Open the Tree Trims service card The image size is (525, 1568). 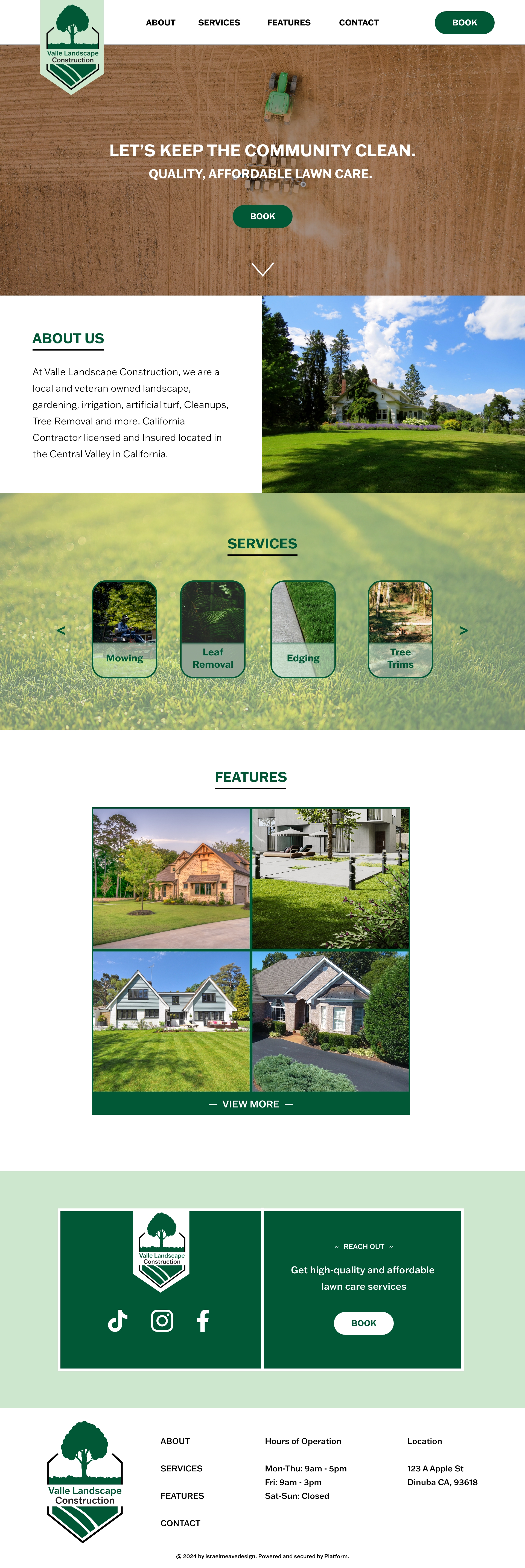click(x=400, y=629)
